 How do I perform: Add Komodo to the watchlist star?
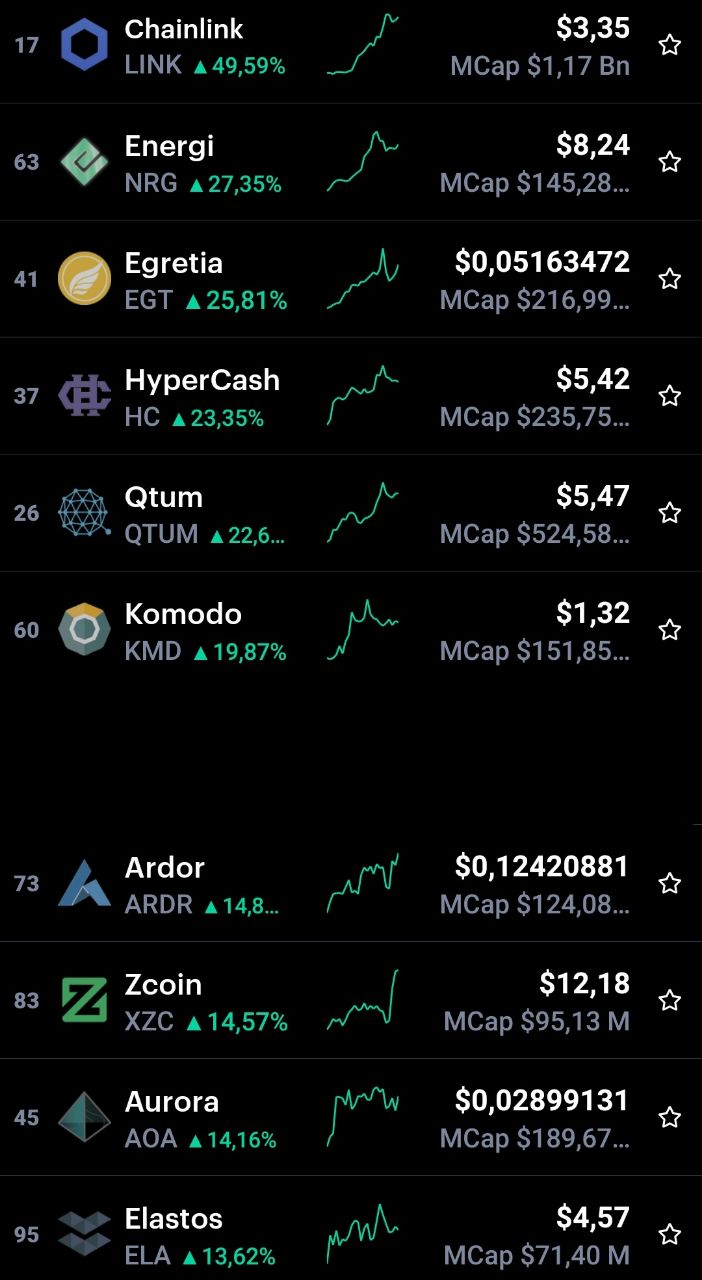click(x=670, y=630)
